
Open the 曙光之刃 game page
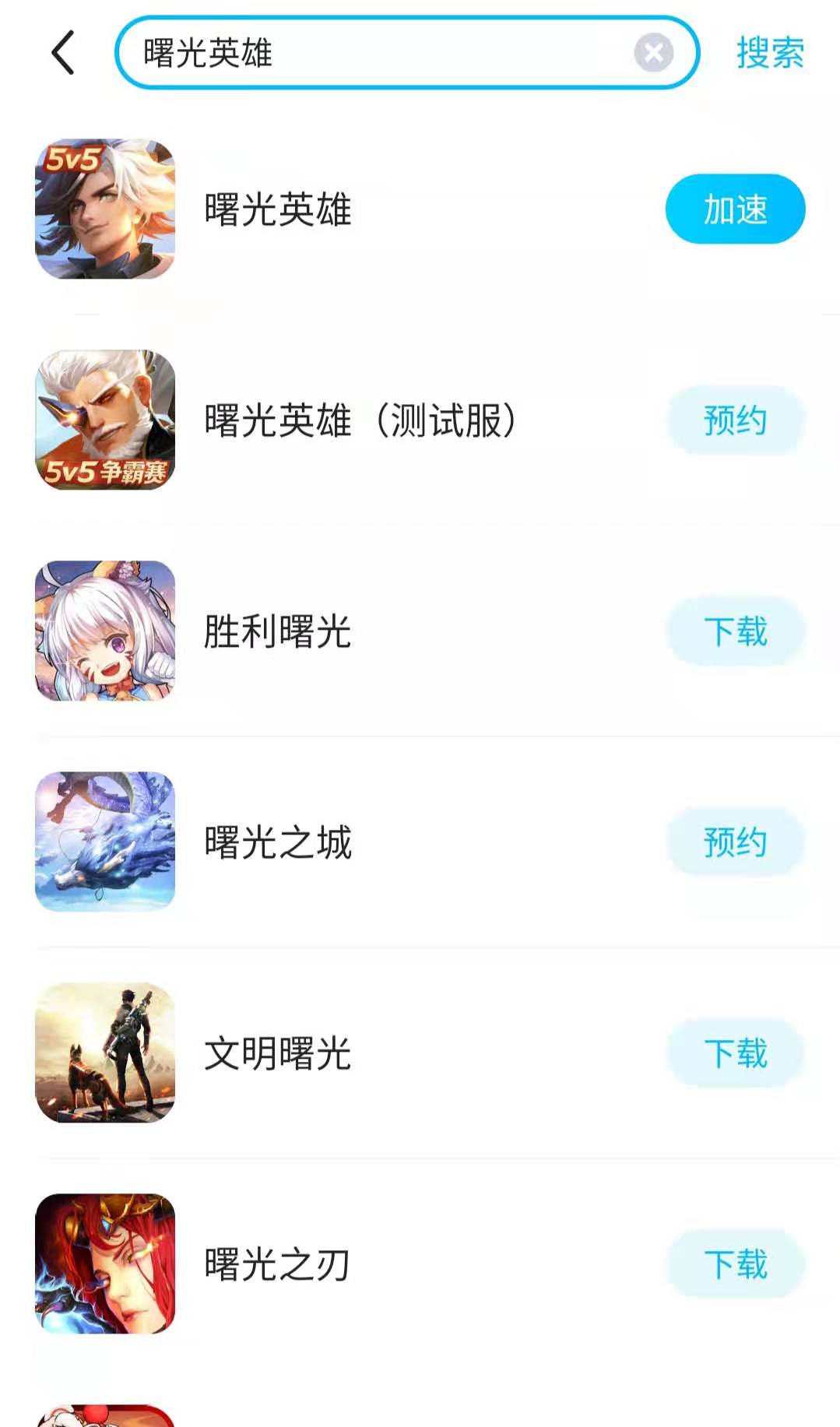click(277, 1264)
